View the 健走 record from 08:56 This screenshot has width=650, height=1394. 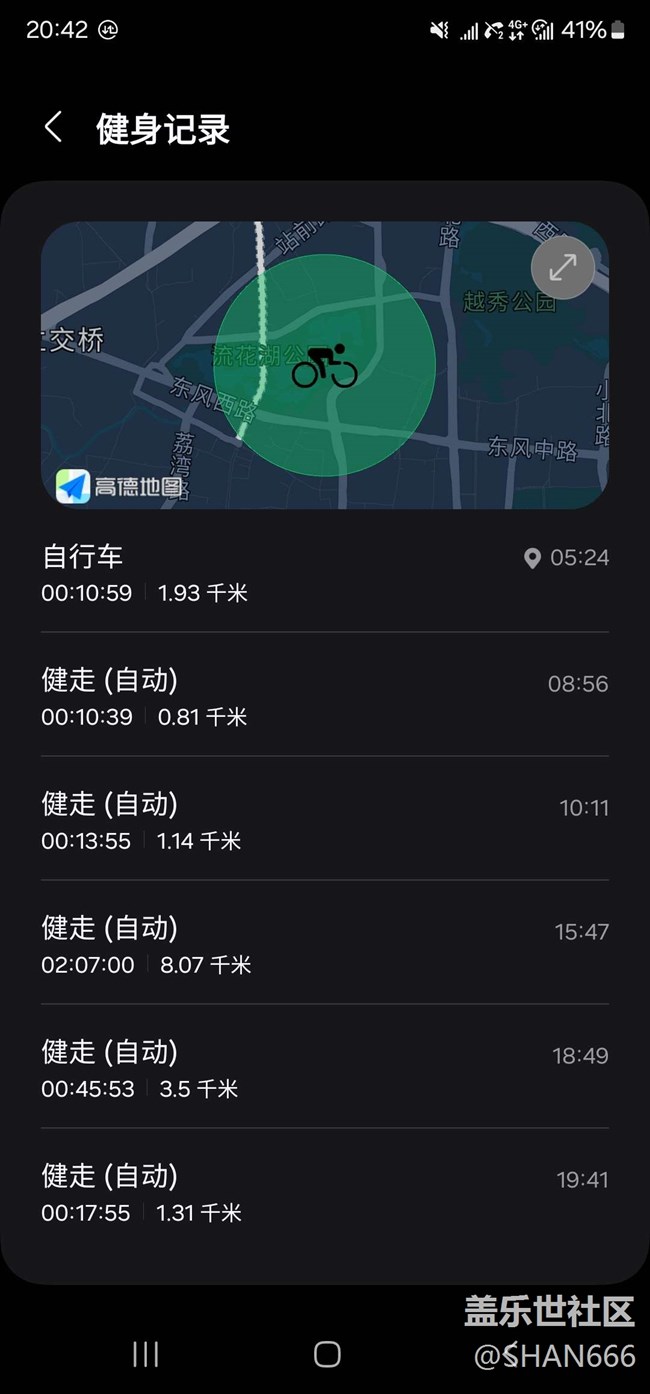tap(324, 696)
